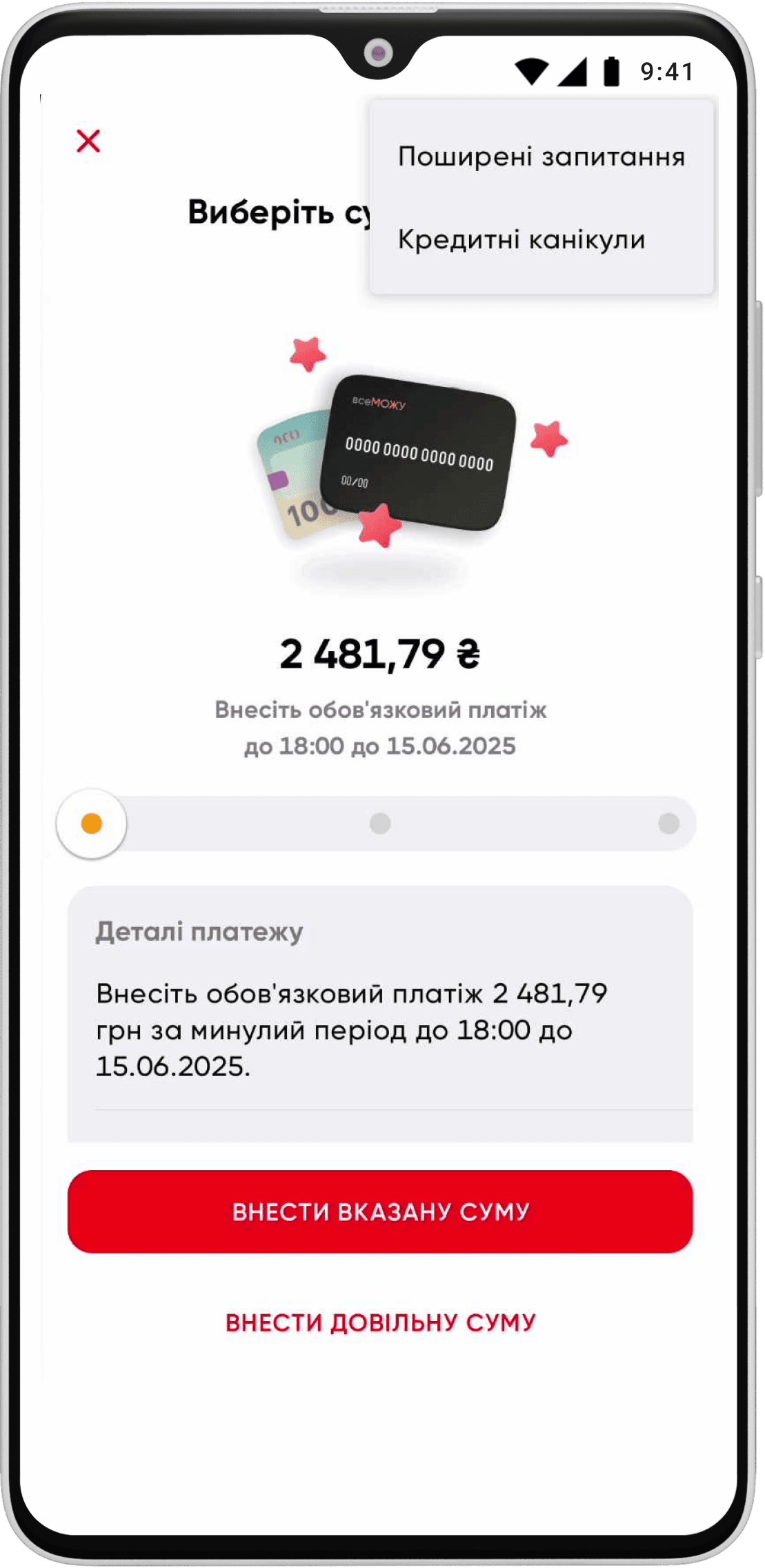Close the payment amount screen
765x1568 pixels.
tap(88, 141)
